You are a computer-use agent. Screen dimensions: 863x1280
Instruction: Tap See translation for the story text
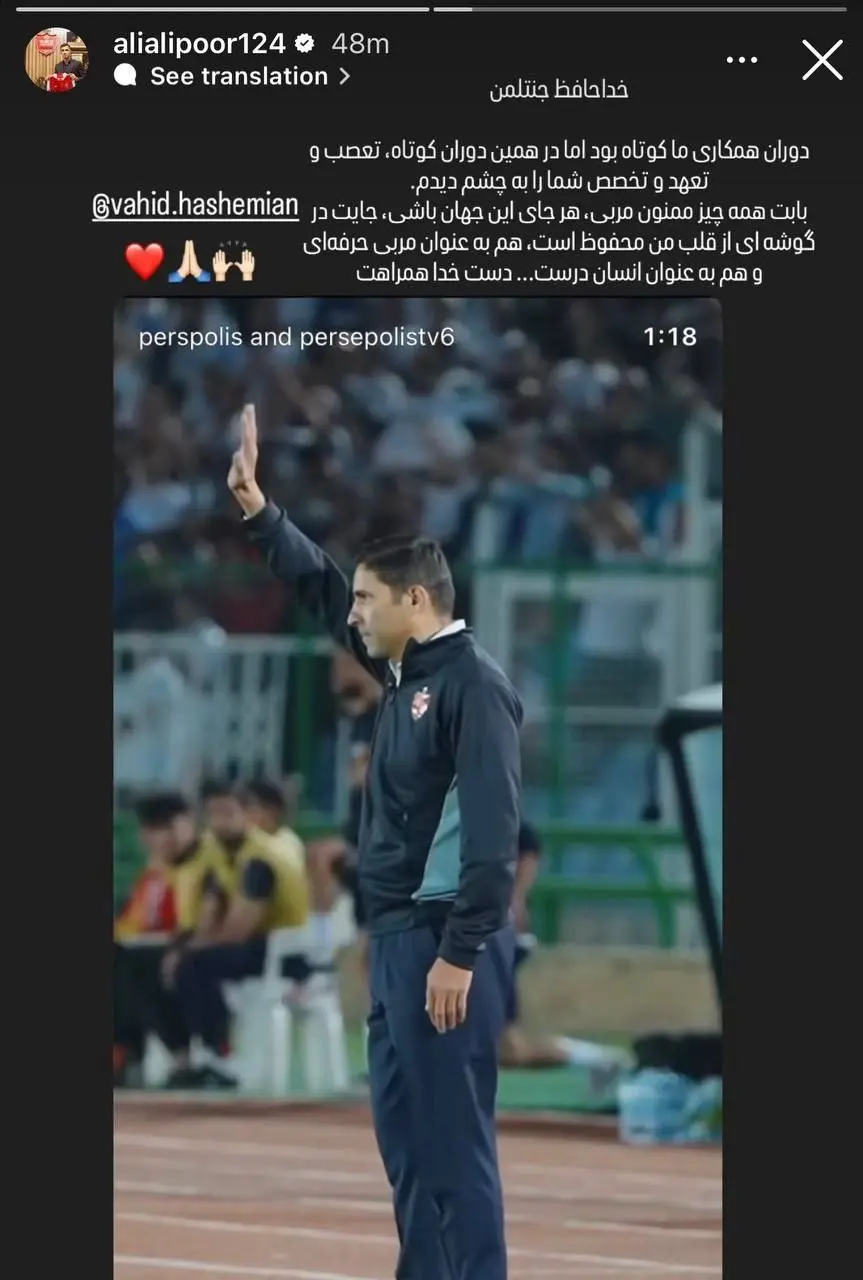[238, 76]
